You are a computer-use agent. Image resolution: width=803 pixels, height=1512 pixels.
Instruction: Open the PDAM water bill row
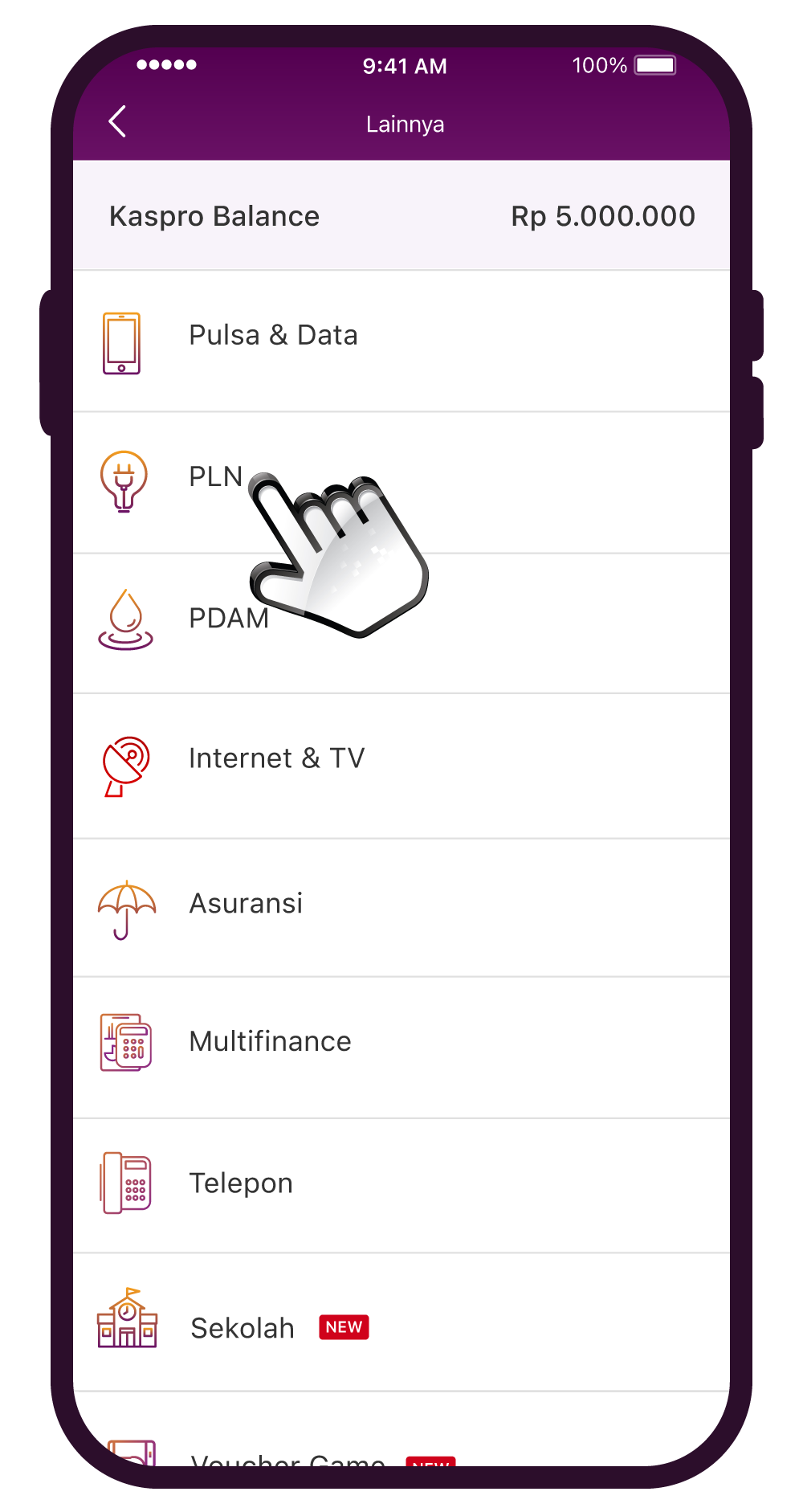point(228,619)
